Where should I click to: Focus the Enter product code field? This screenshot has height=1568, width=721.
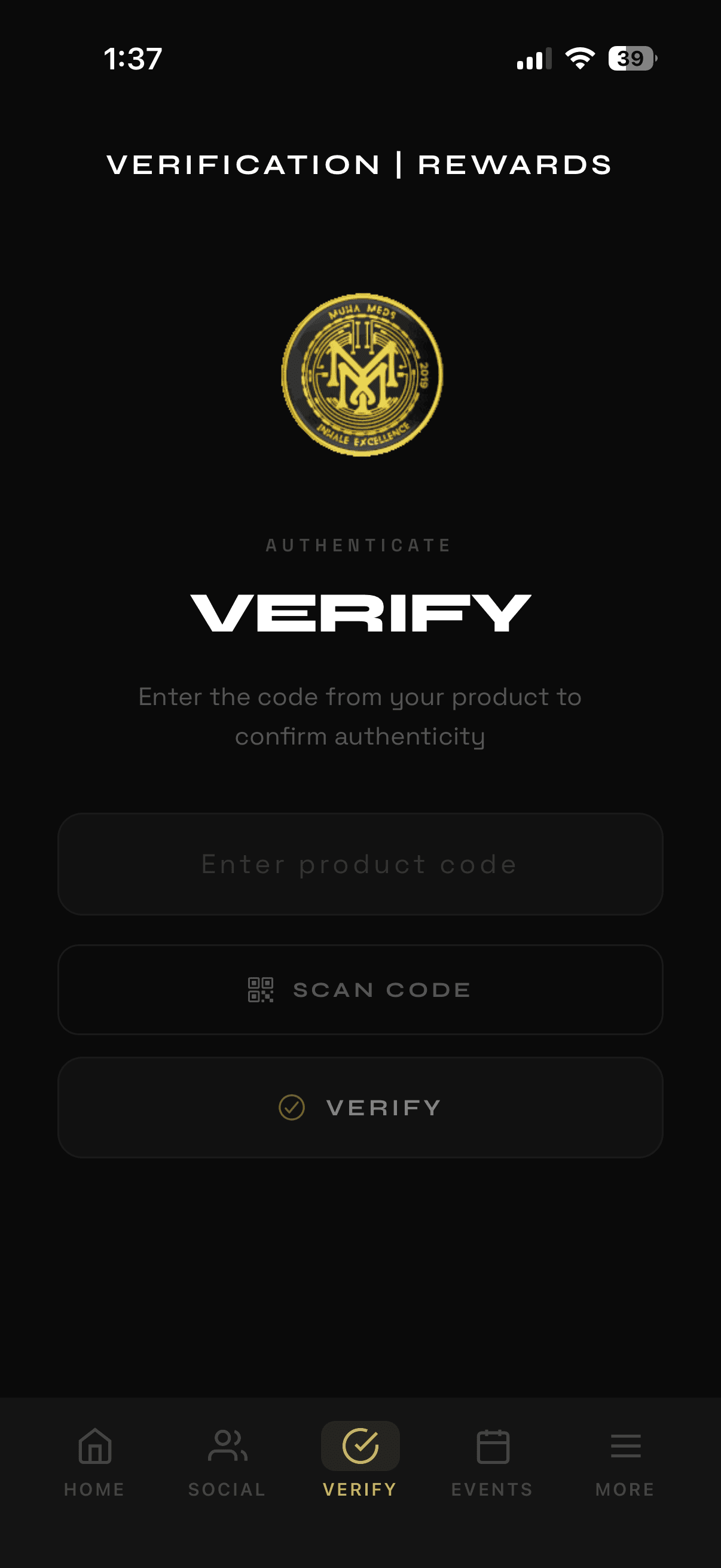360,864
